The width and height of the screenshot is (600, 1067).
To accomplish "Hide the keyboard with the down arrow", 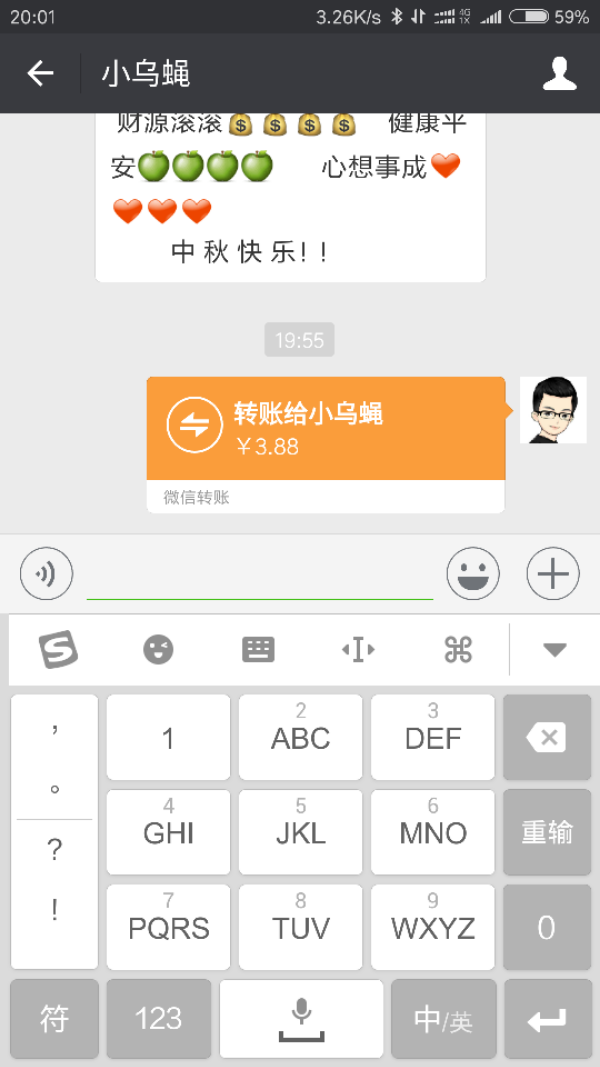I will click(555, 650).
